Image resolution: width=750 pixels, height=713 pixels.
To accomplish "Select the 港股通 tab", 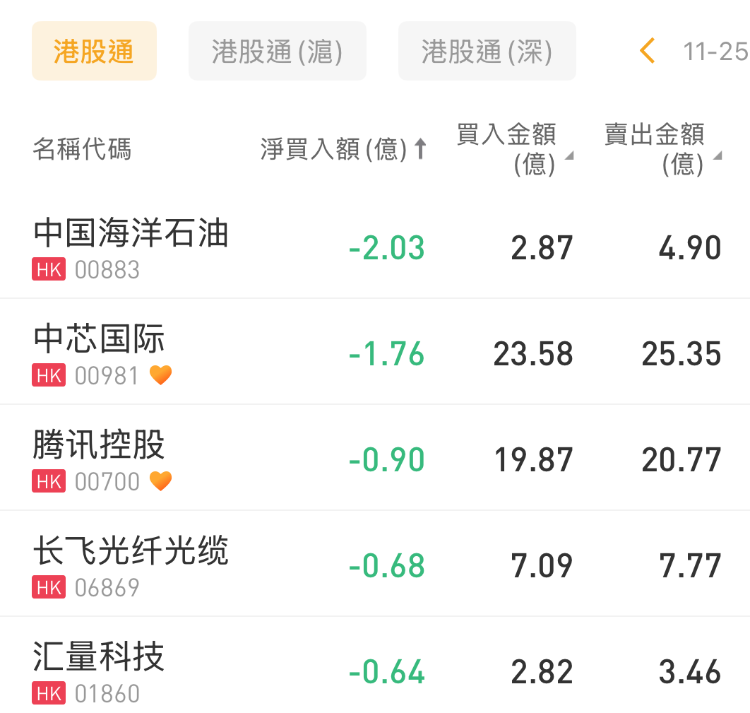I will [x=94, y=51].
